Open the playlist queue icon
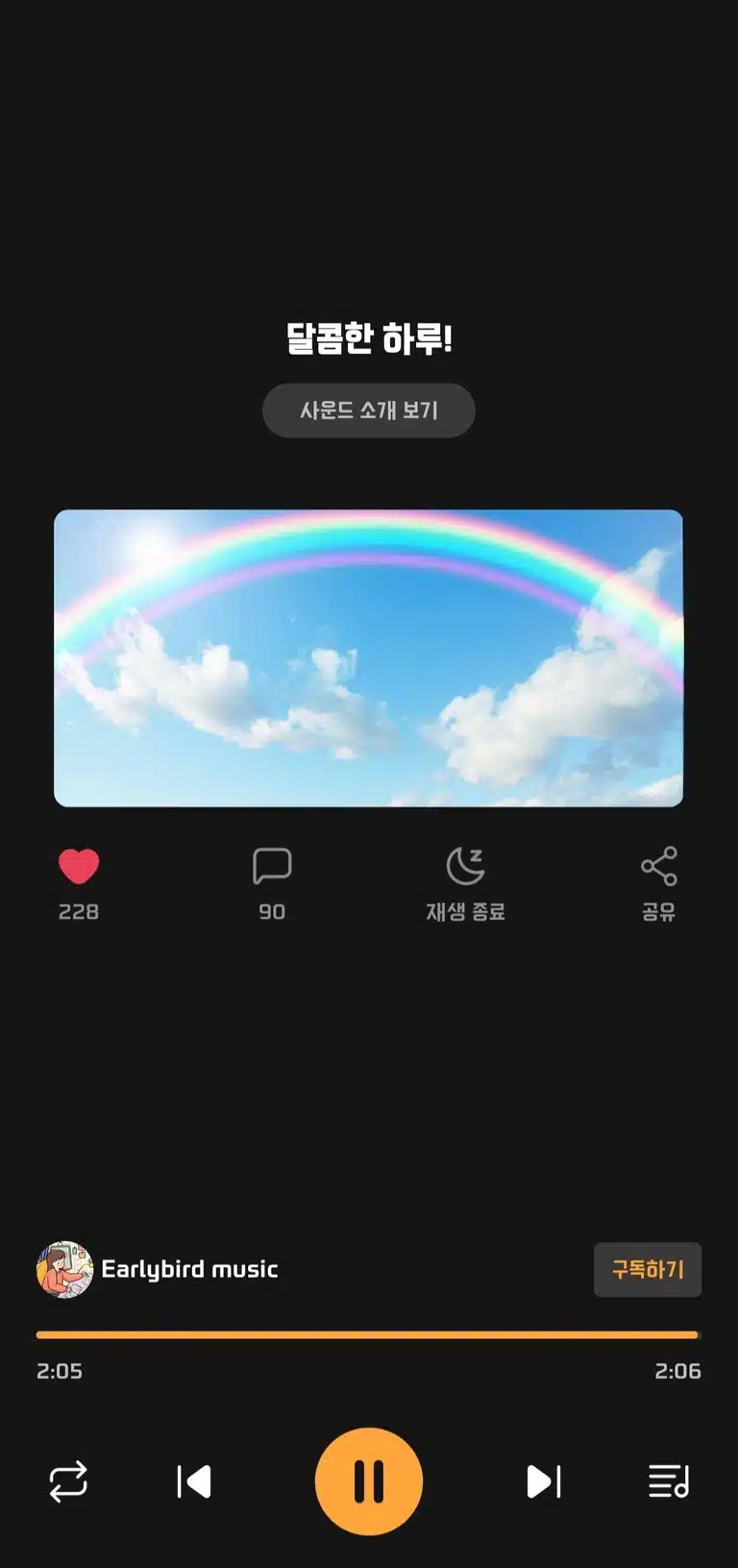The height and width of the screenshot is (1568, 738). tap(669, 1481)
